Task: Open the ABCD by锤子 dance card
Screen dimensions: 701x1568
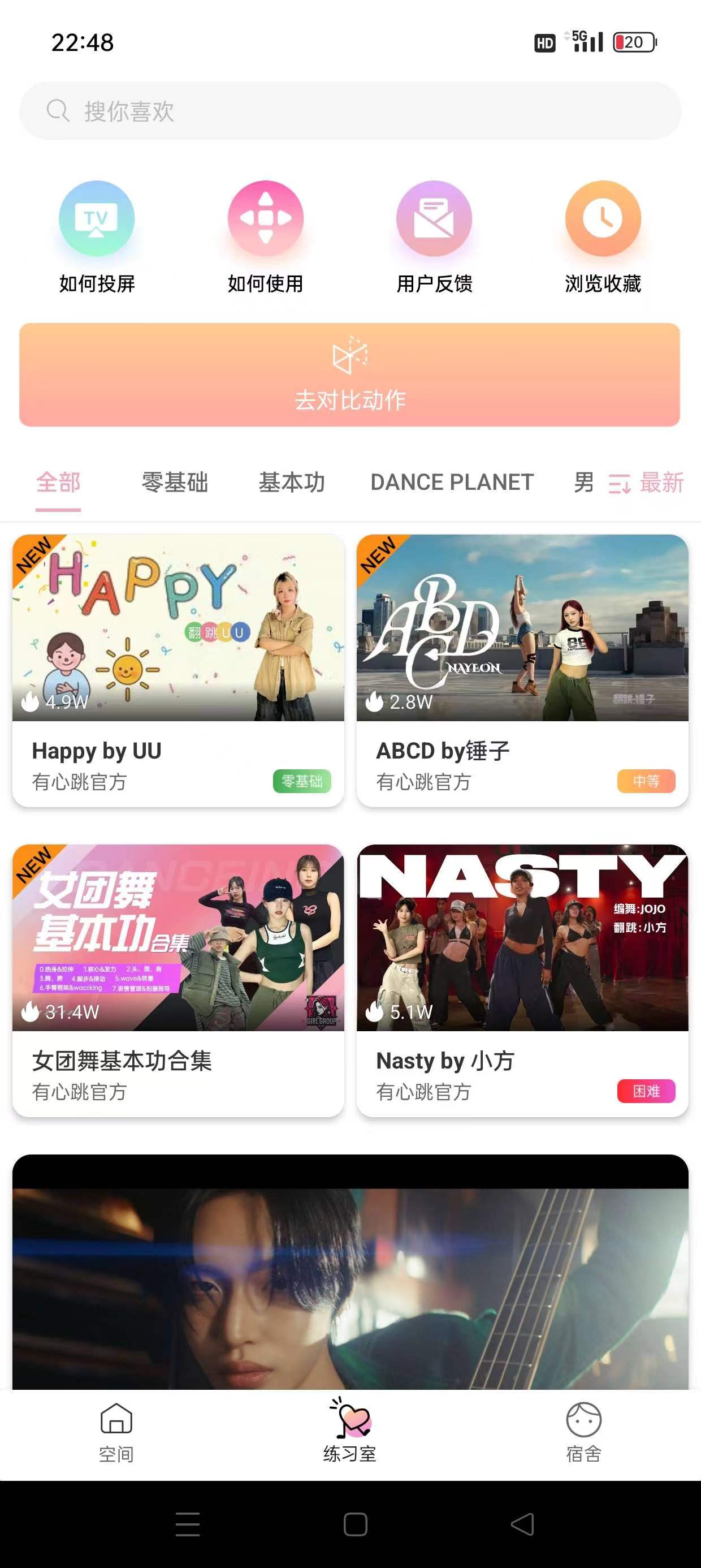Action: pyautogui.click(x=522, y=670)
